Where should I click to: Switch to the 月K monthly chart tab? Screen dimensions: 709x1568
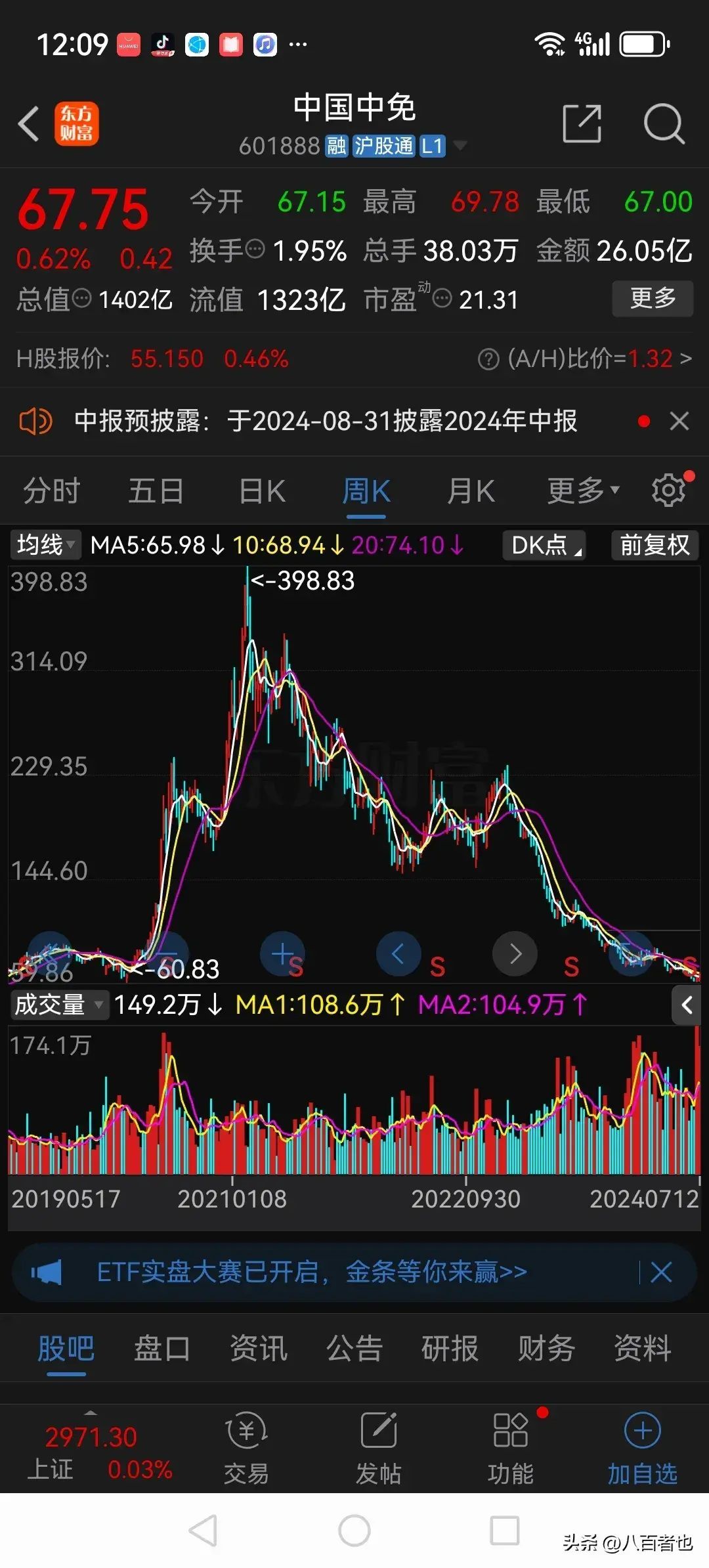pos(470,489)
